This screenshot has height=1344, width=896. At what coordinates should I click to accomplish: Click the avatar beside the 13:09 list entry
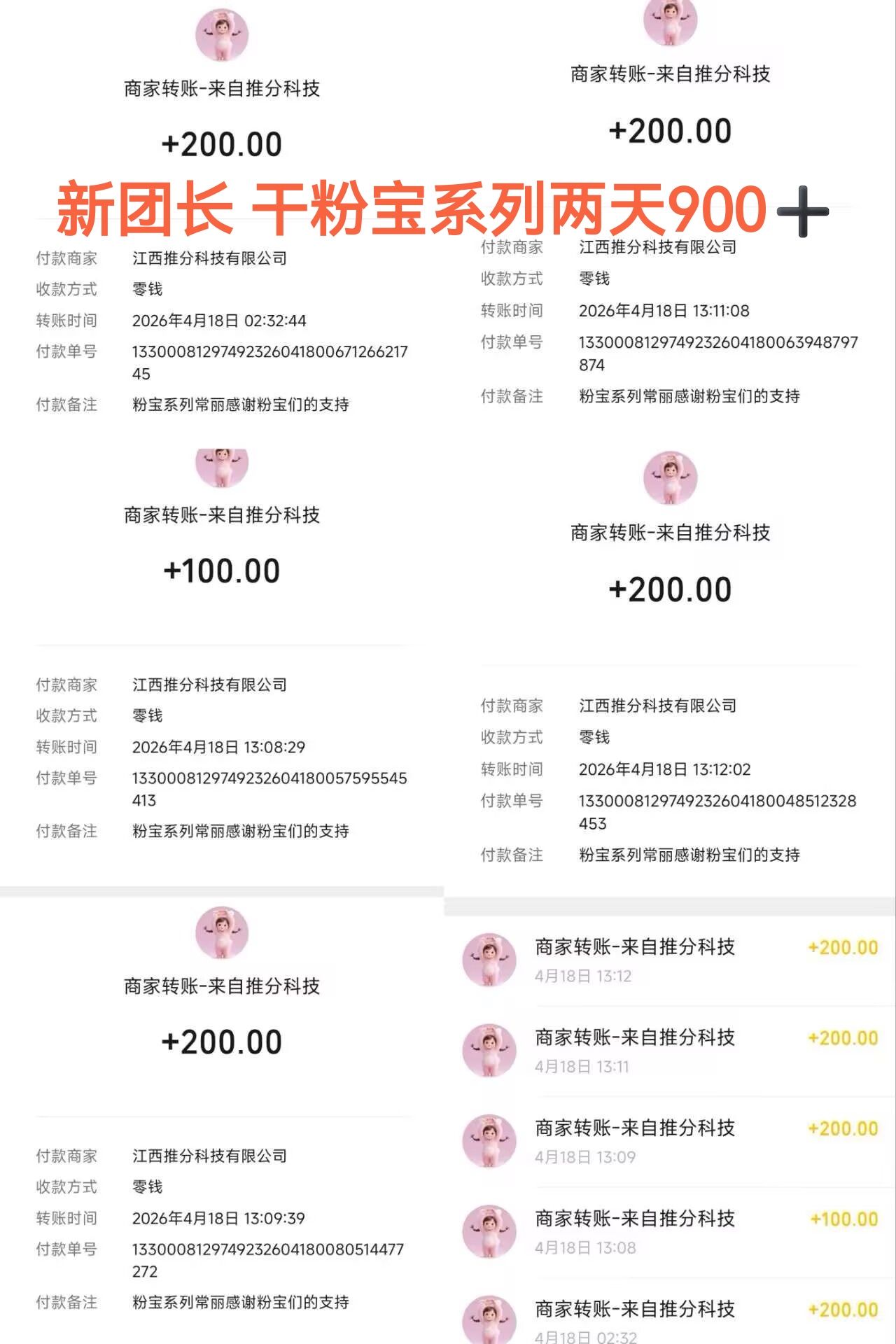(x=490, y=1141)
